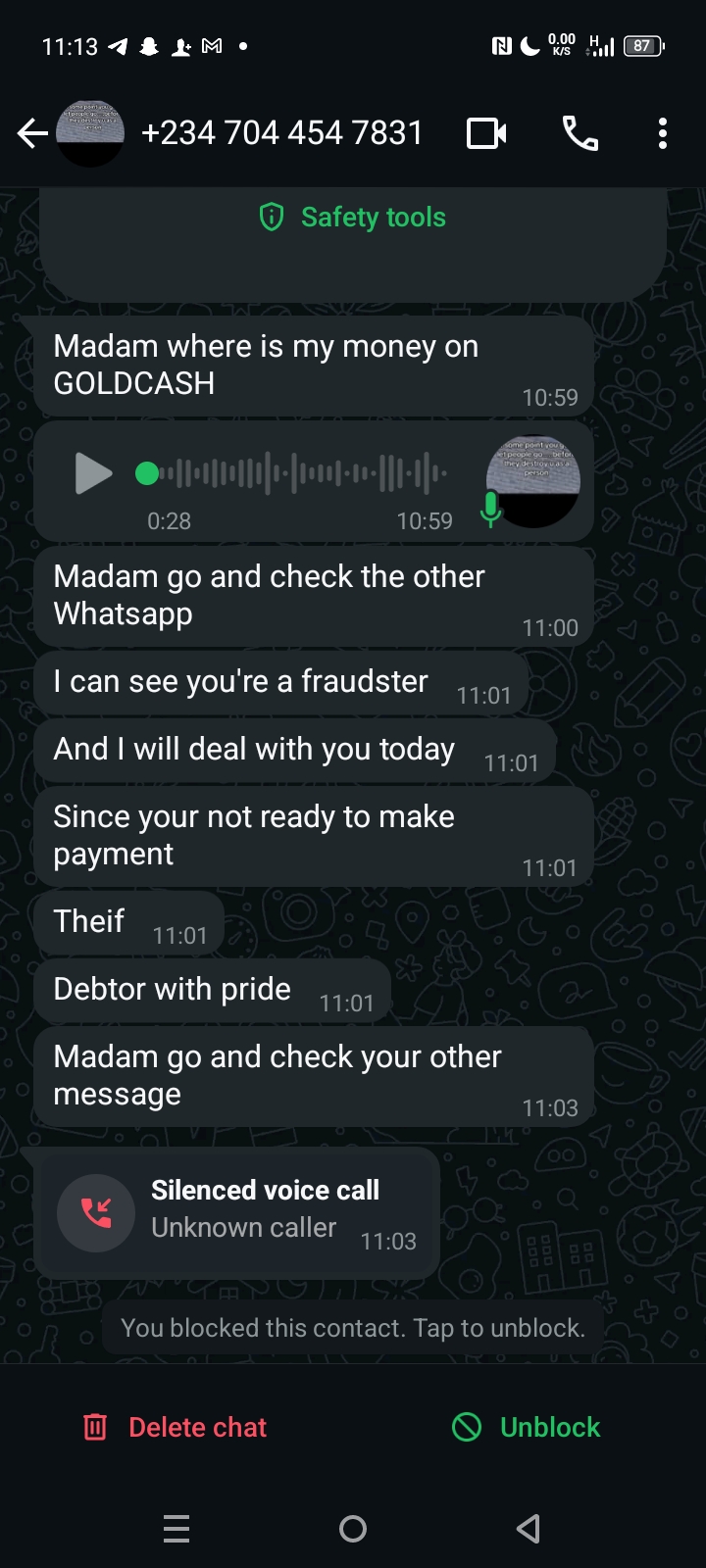Go to the home screen
Viewport: 706px width, 1568px height.
(x=353, y=1529)
